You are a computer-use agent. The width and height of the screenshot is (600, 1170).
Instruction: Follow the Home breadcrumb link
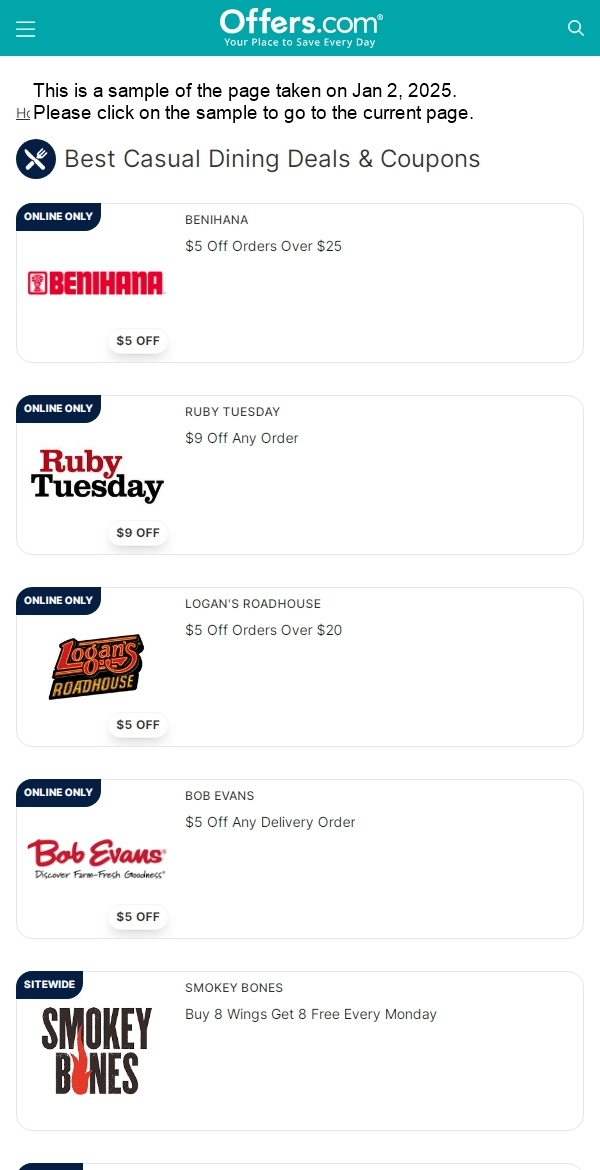pyautogui.click(x=22, y=114)
